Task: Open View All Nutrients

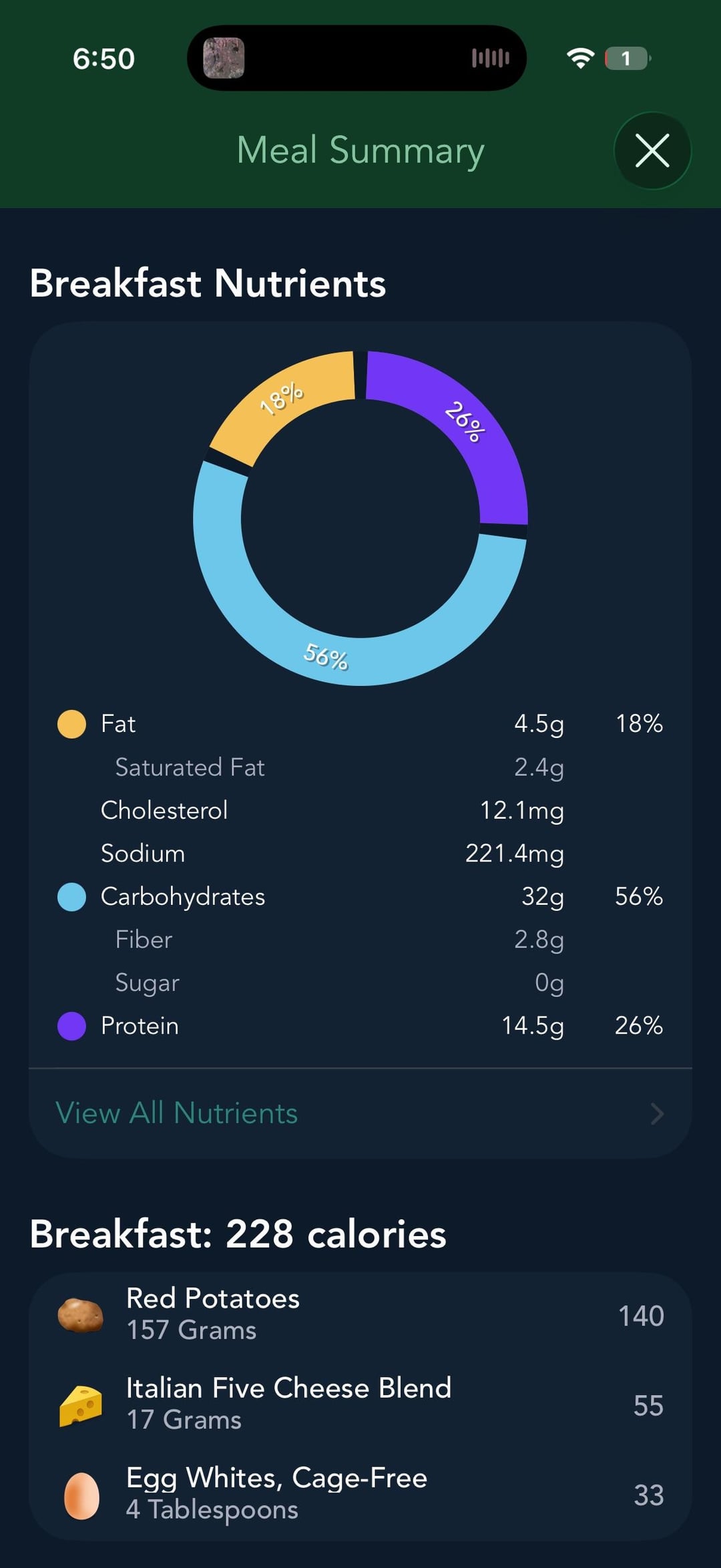Action: (x=359, y=1113)
